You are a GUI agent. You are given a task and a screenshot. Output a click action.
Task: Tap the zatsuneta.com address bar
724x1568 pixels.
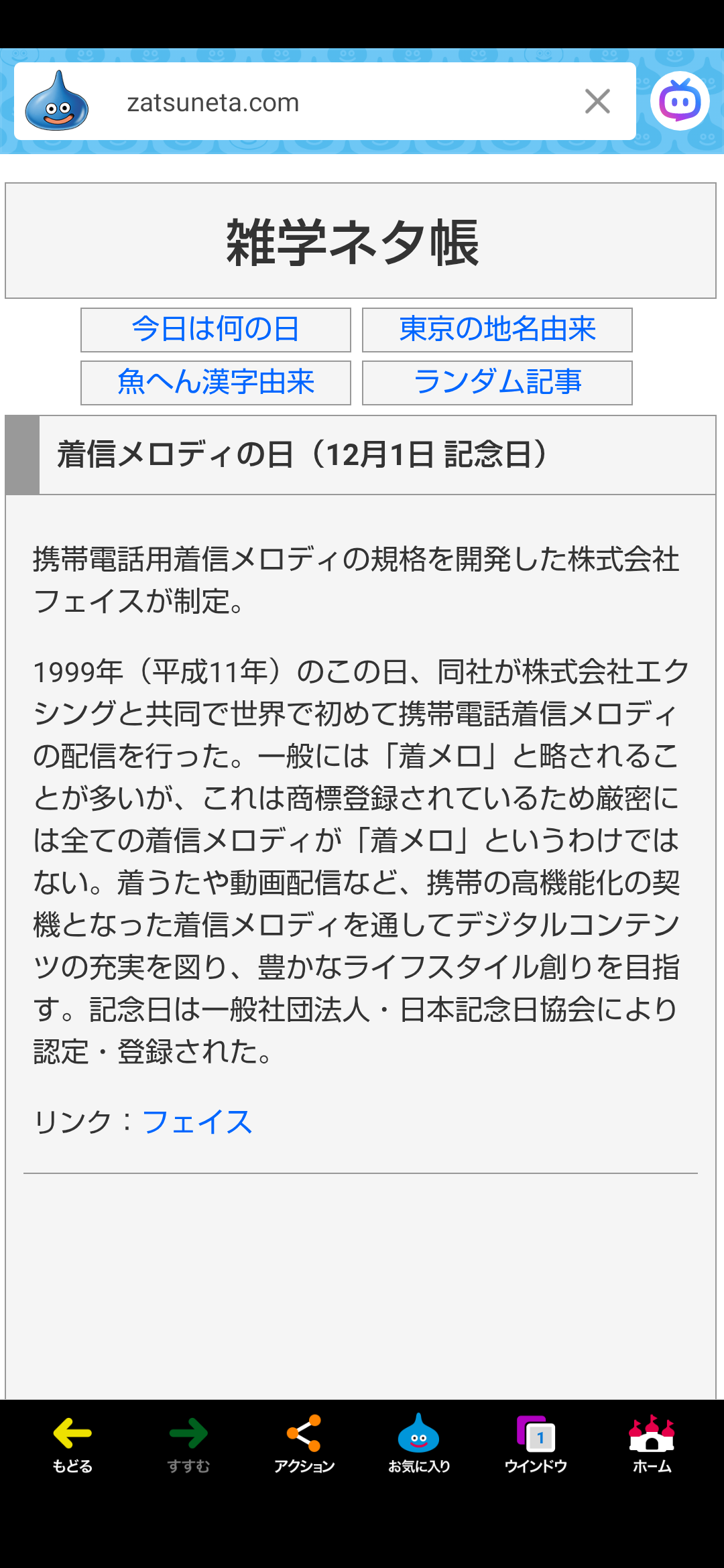pos(322,103)
